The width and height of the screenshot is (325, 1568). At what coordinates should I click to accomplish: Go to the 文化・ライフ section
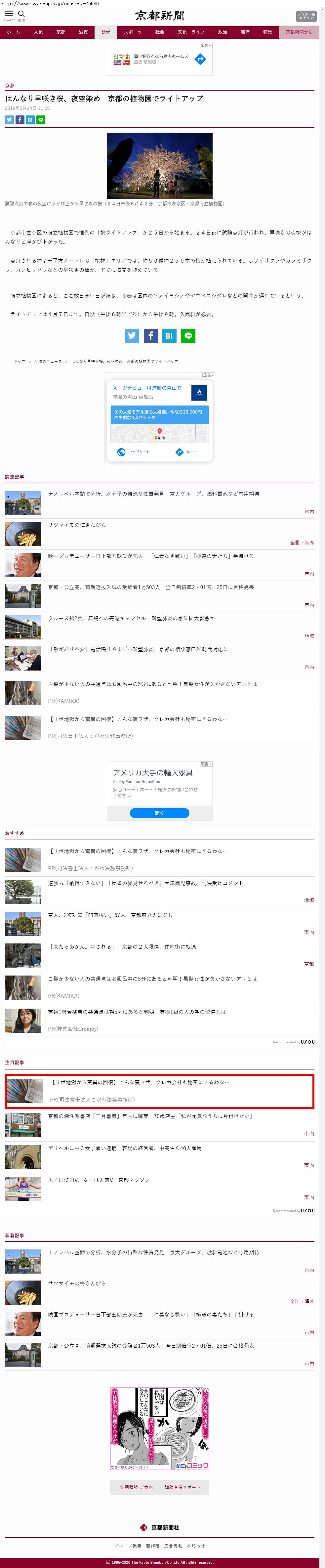point(191,32)
